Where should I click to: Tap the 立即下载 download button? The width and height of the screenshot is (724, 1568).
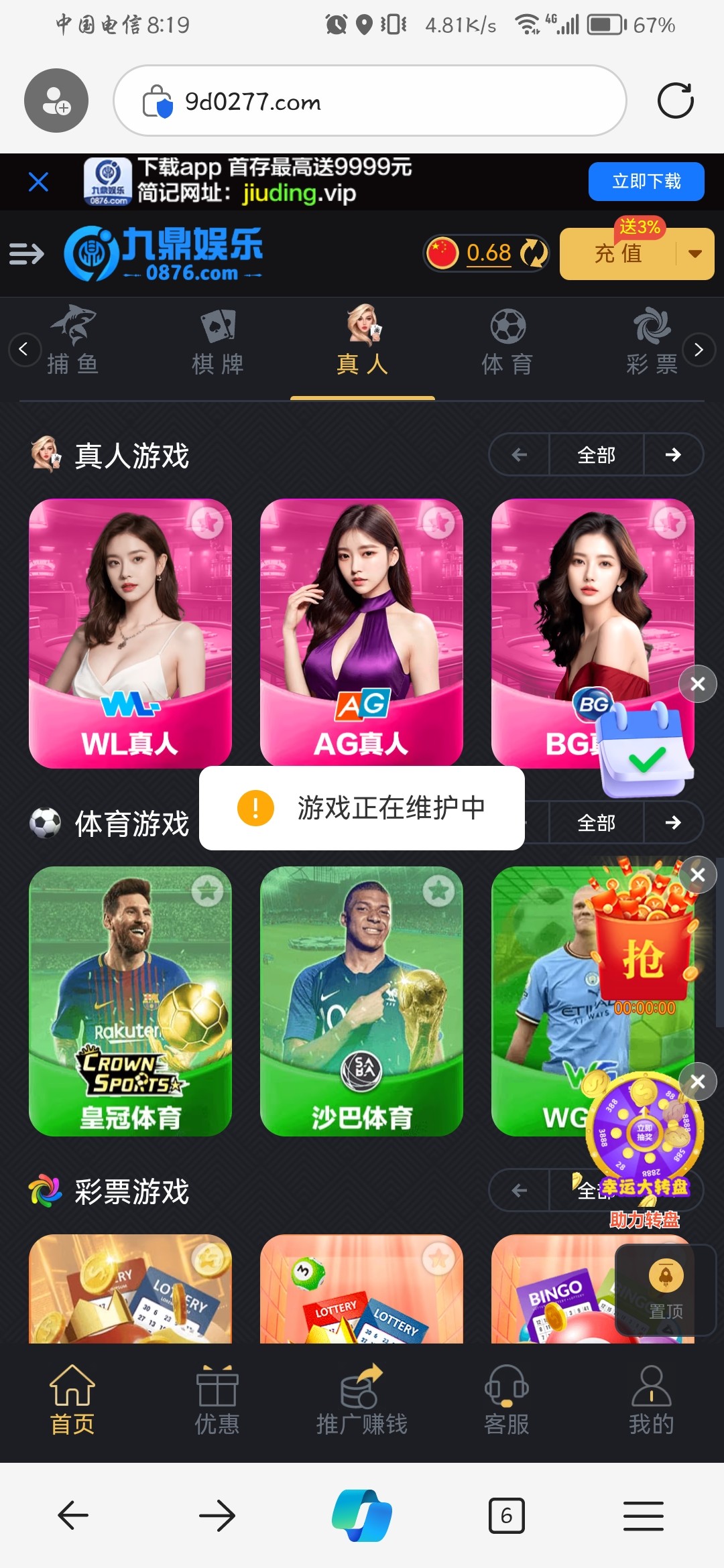point(646,182)
